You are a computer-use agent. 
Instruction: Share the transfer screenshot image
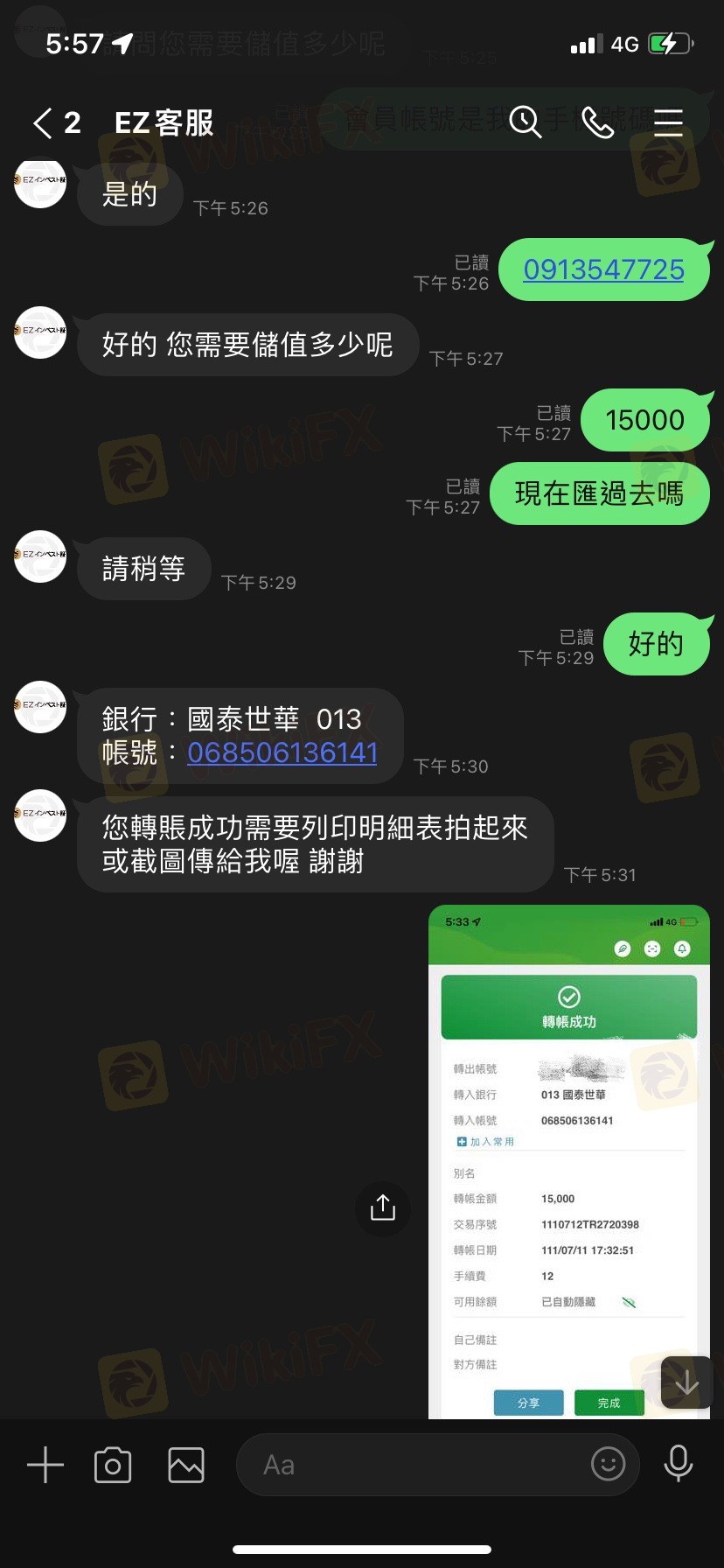(x=383, y=1208)
